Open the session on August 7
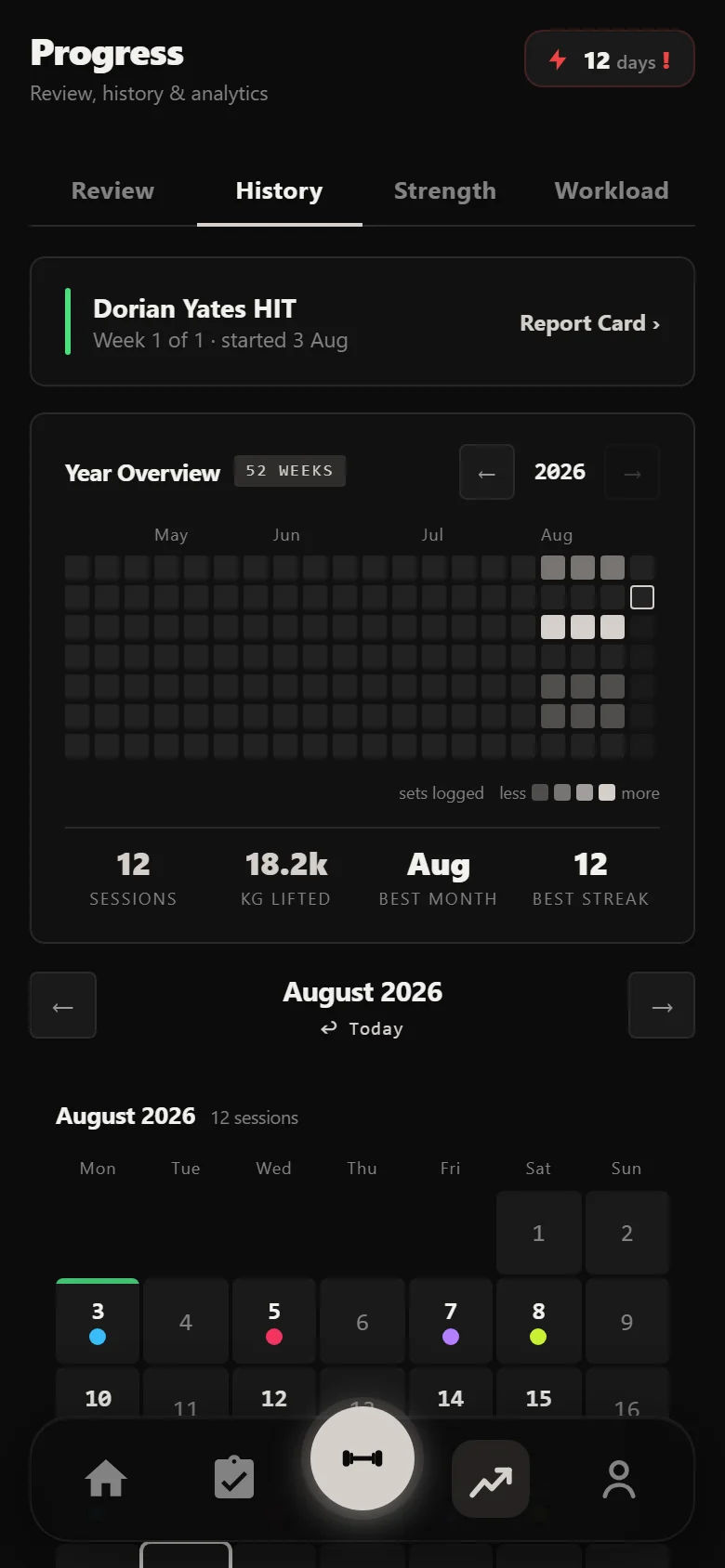The width and height of the screenshot is (725, 1568). (451, 1321)
